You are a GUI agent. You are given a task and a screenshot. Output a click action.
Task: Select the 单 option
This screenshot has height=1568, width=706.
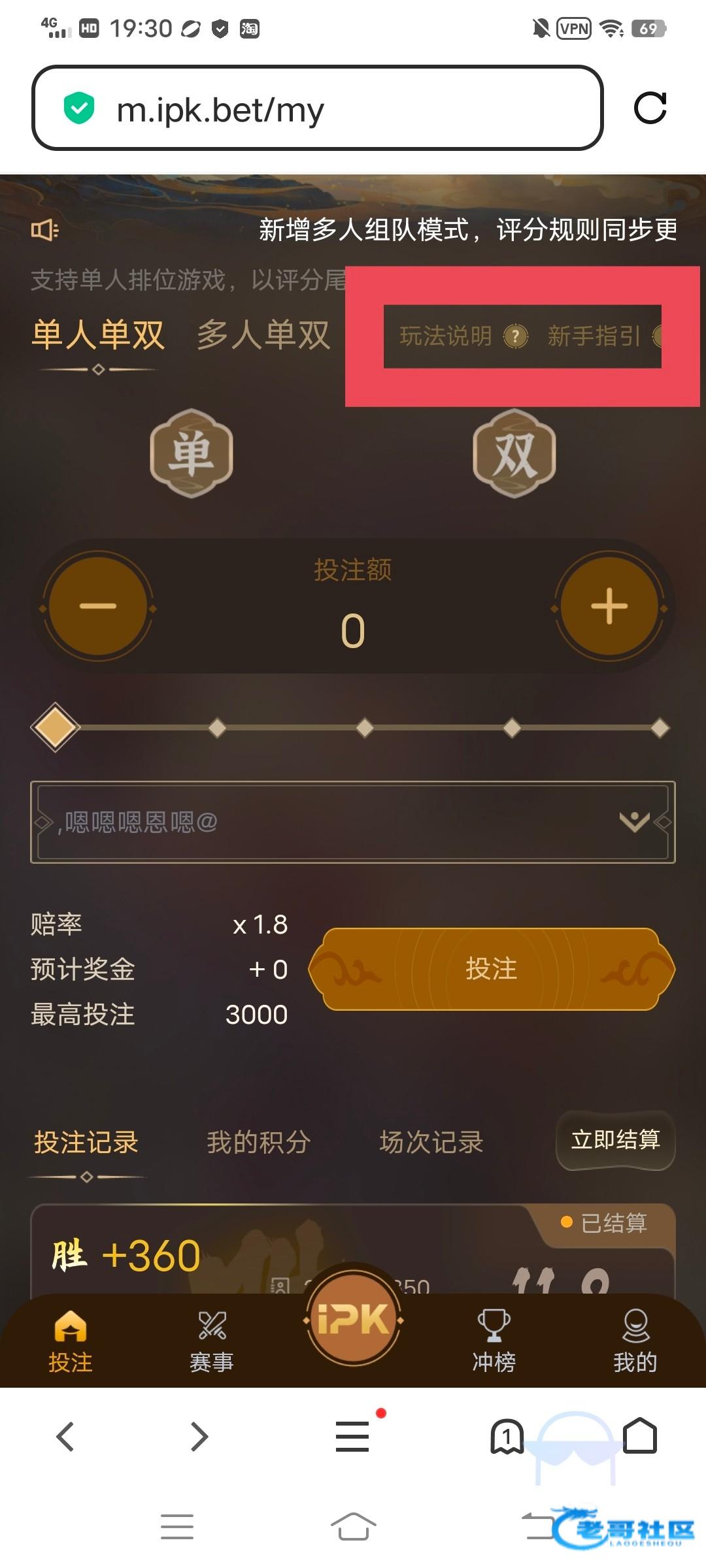(192, 453)
